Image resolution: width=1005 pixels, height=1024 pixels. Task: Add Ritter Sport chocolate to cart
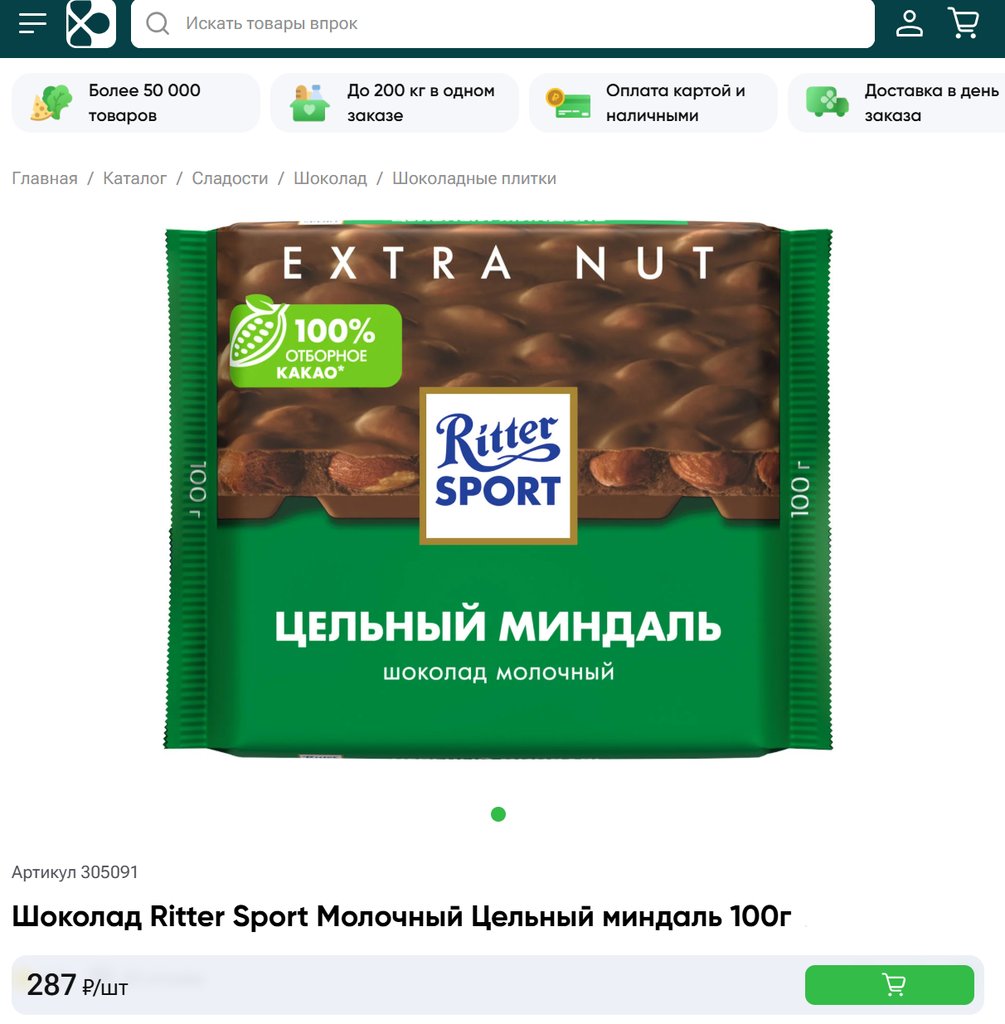[889, 985]
